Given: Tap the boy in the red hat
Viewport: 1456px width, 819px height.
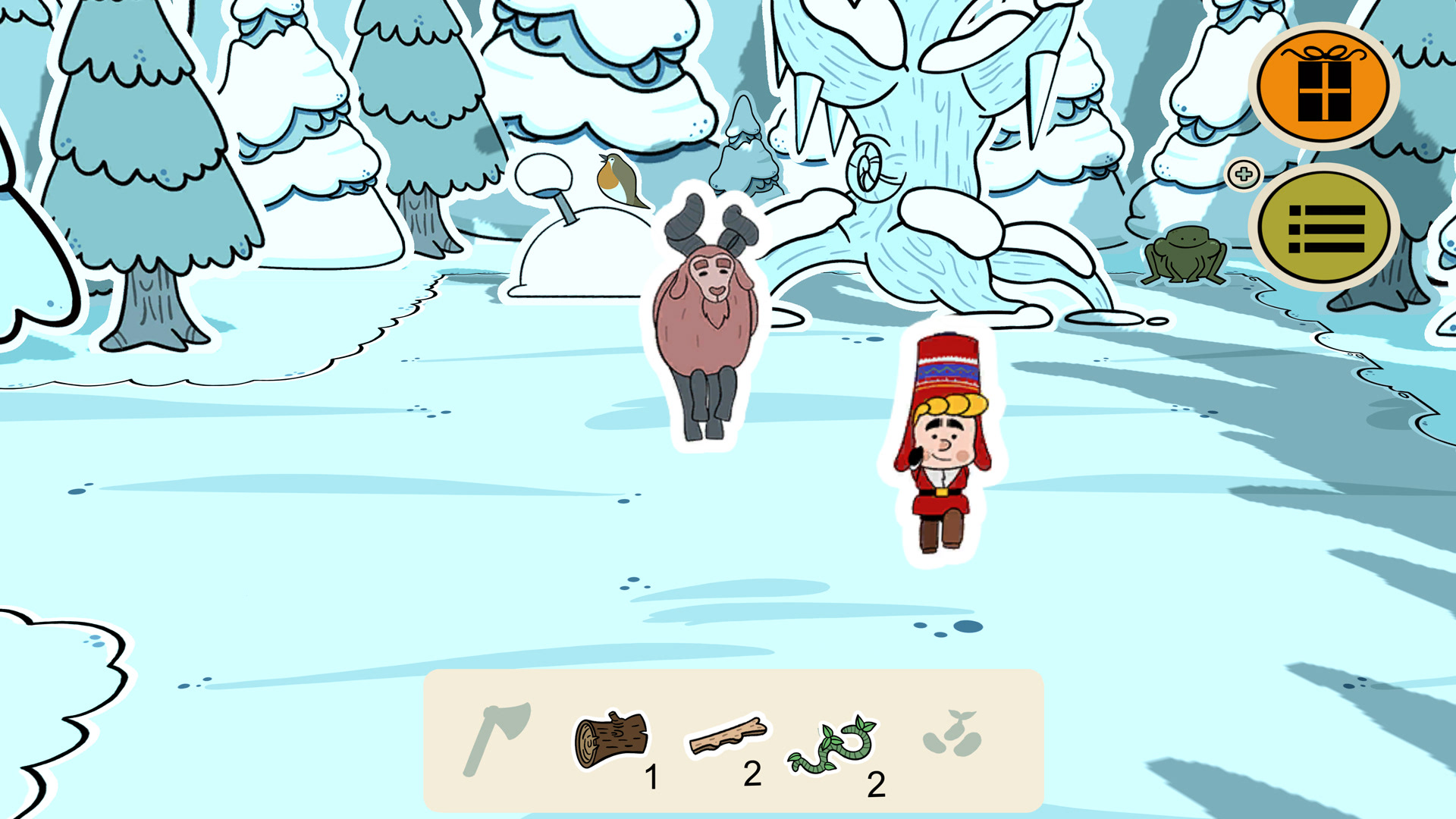Looking at the screenshot, I should click(943, 442).
